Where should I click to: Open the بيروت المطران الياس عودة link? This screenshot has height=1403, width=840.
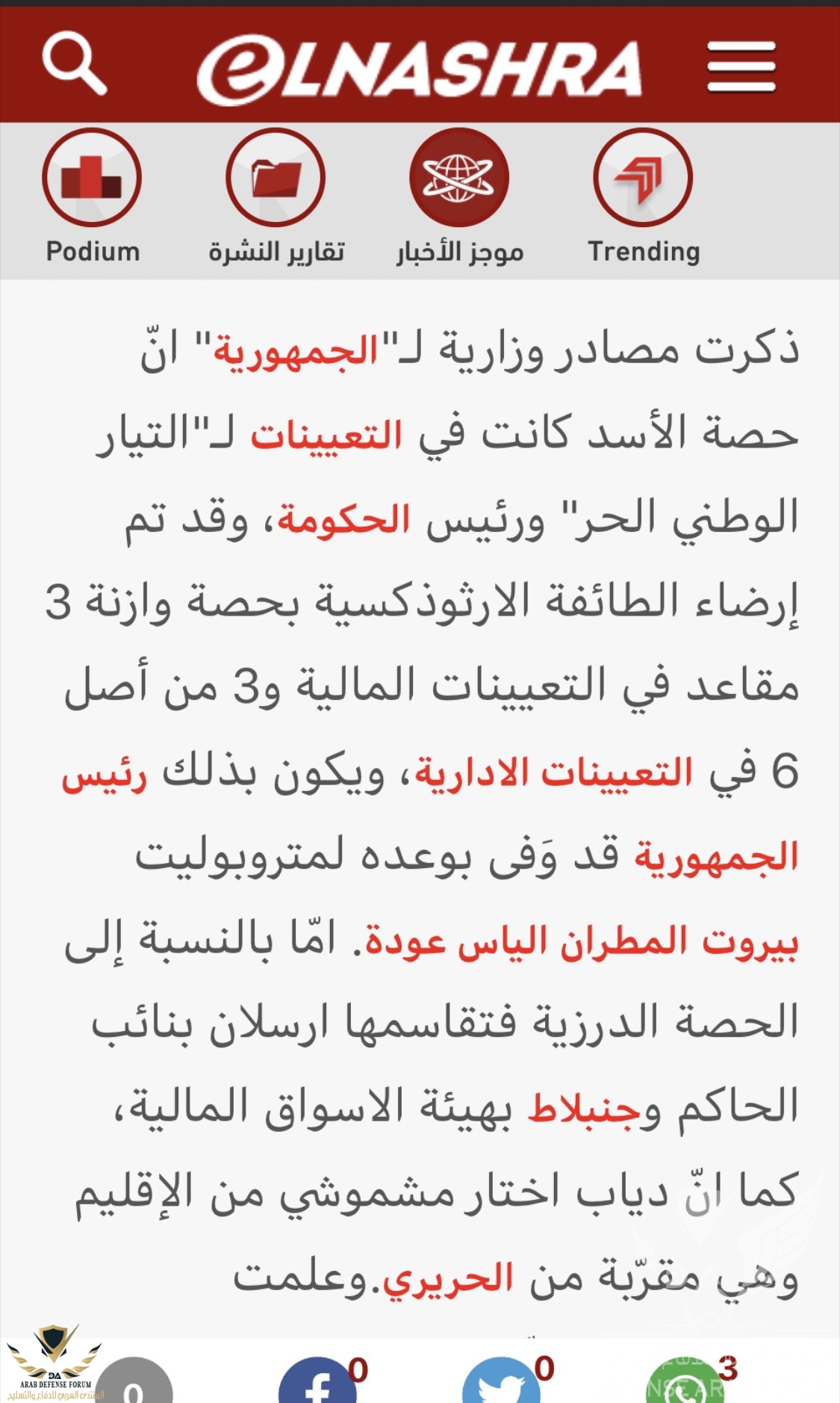tap(582, 941)
